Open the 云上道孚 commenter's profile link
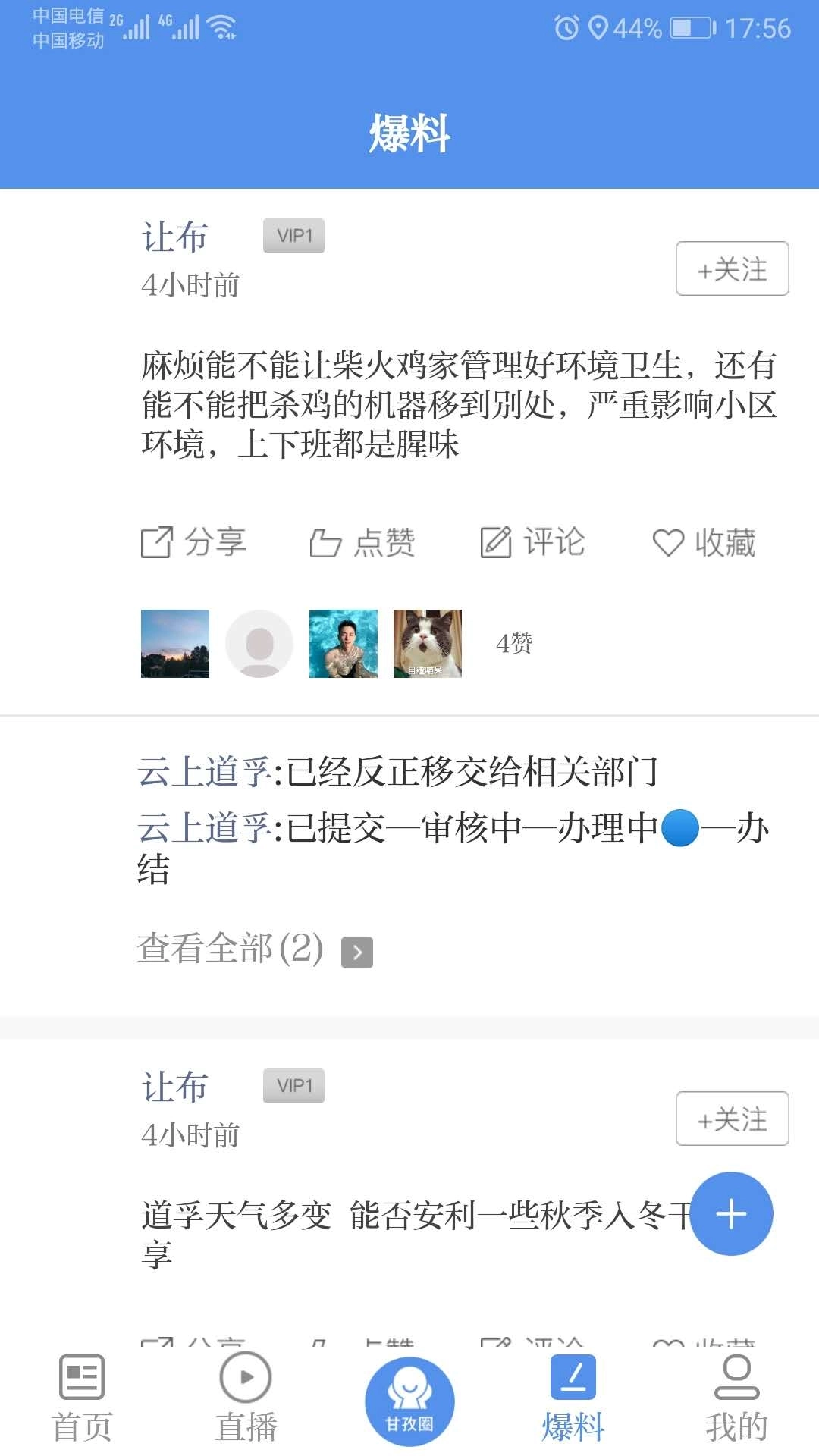Viewport: 819px width, 1456px height. pyautogui.click(x=205, y=773)
